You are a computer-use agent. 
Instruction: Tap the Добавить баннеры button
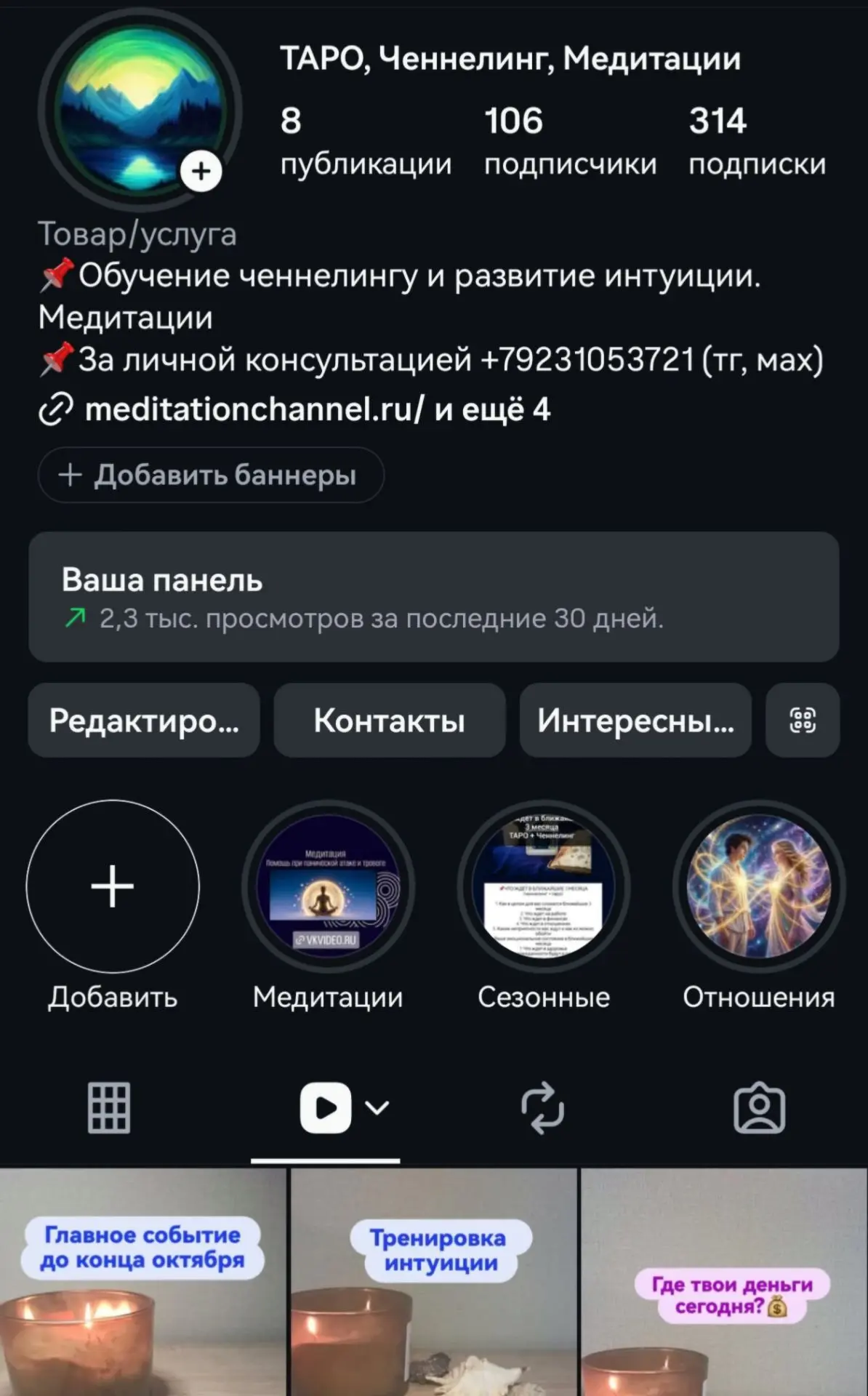[211, 475]
